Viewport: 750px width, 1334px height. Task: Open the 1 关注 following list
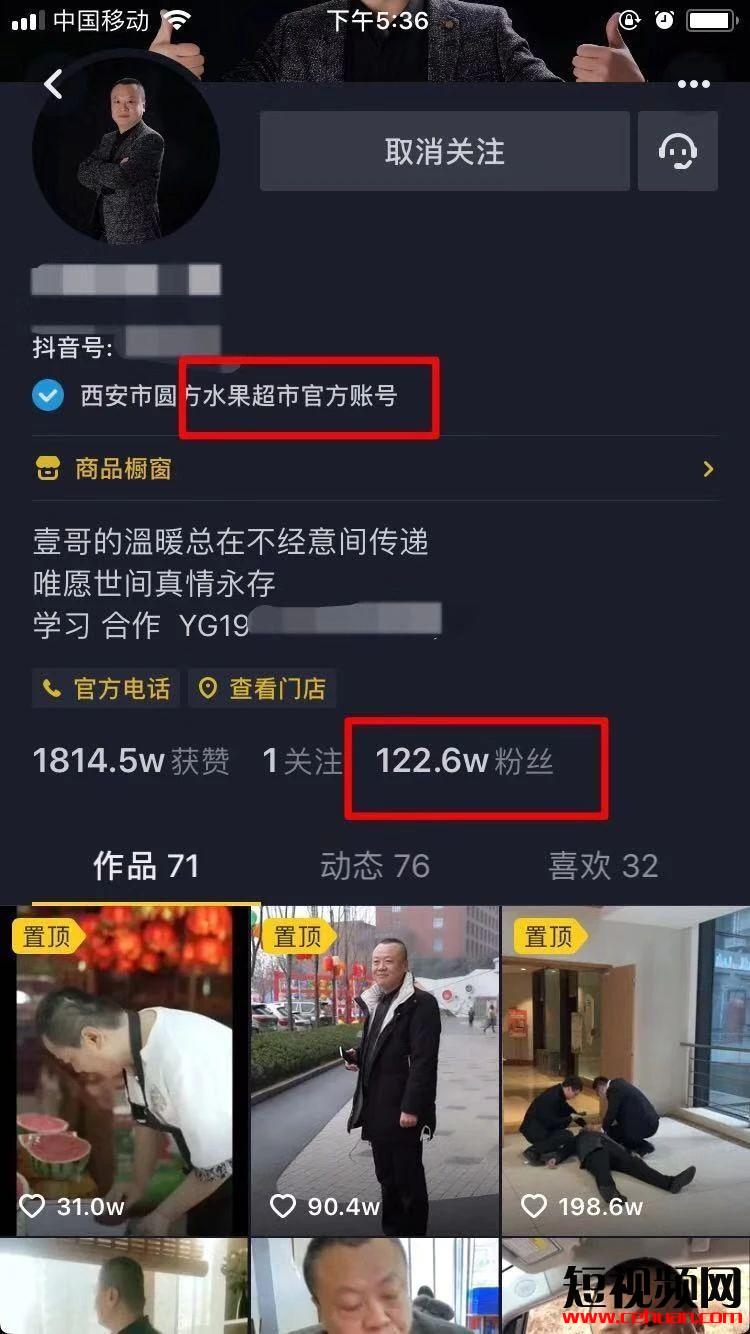[302, 762]
